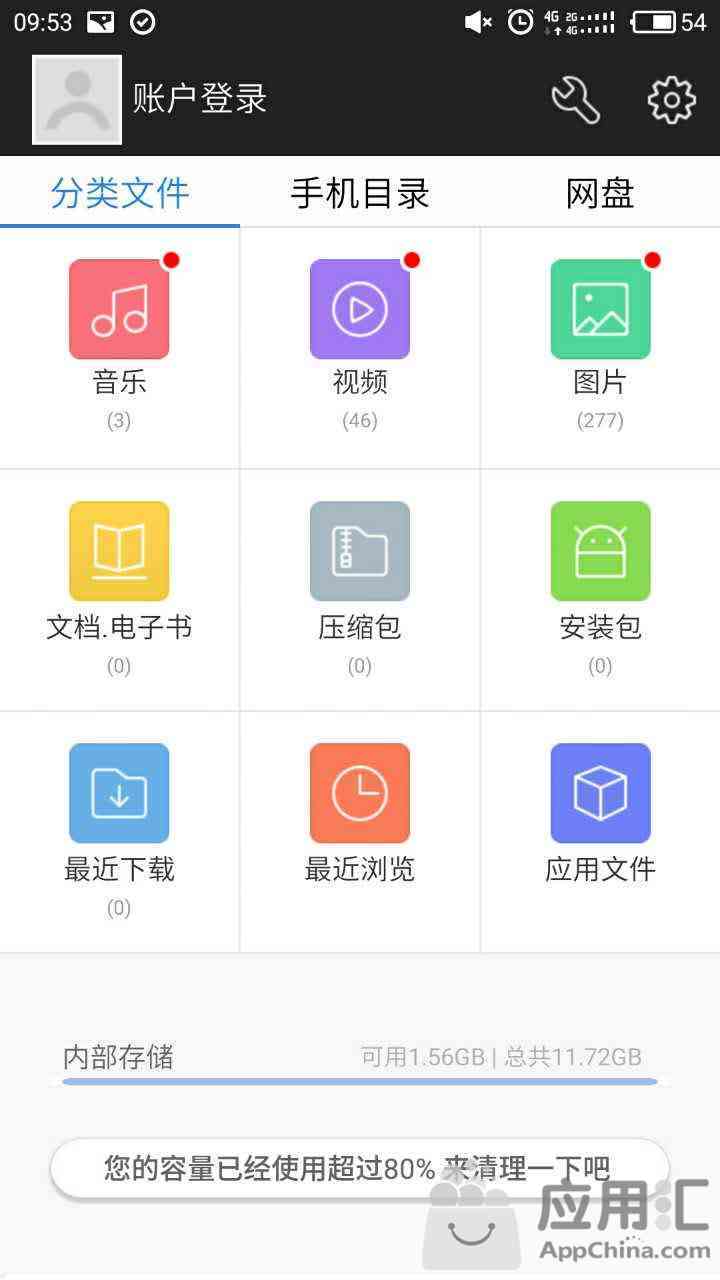Open the wrench tools icon
This screenshot has width=720, height=1280.
point(575,99)
